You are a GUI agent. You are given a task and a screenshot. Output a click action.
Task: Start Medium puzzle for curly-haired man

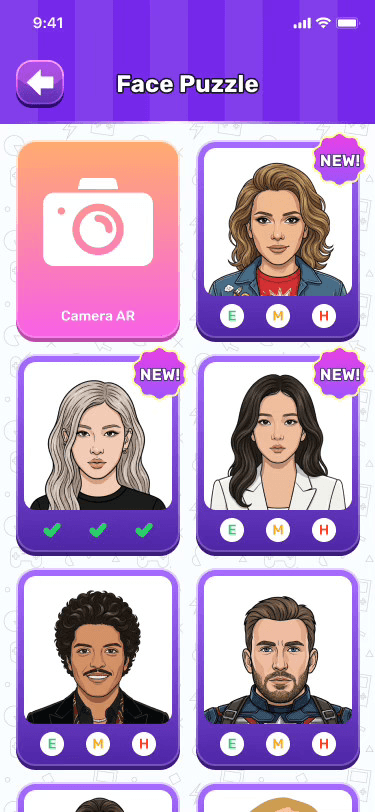[98, 744]
